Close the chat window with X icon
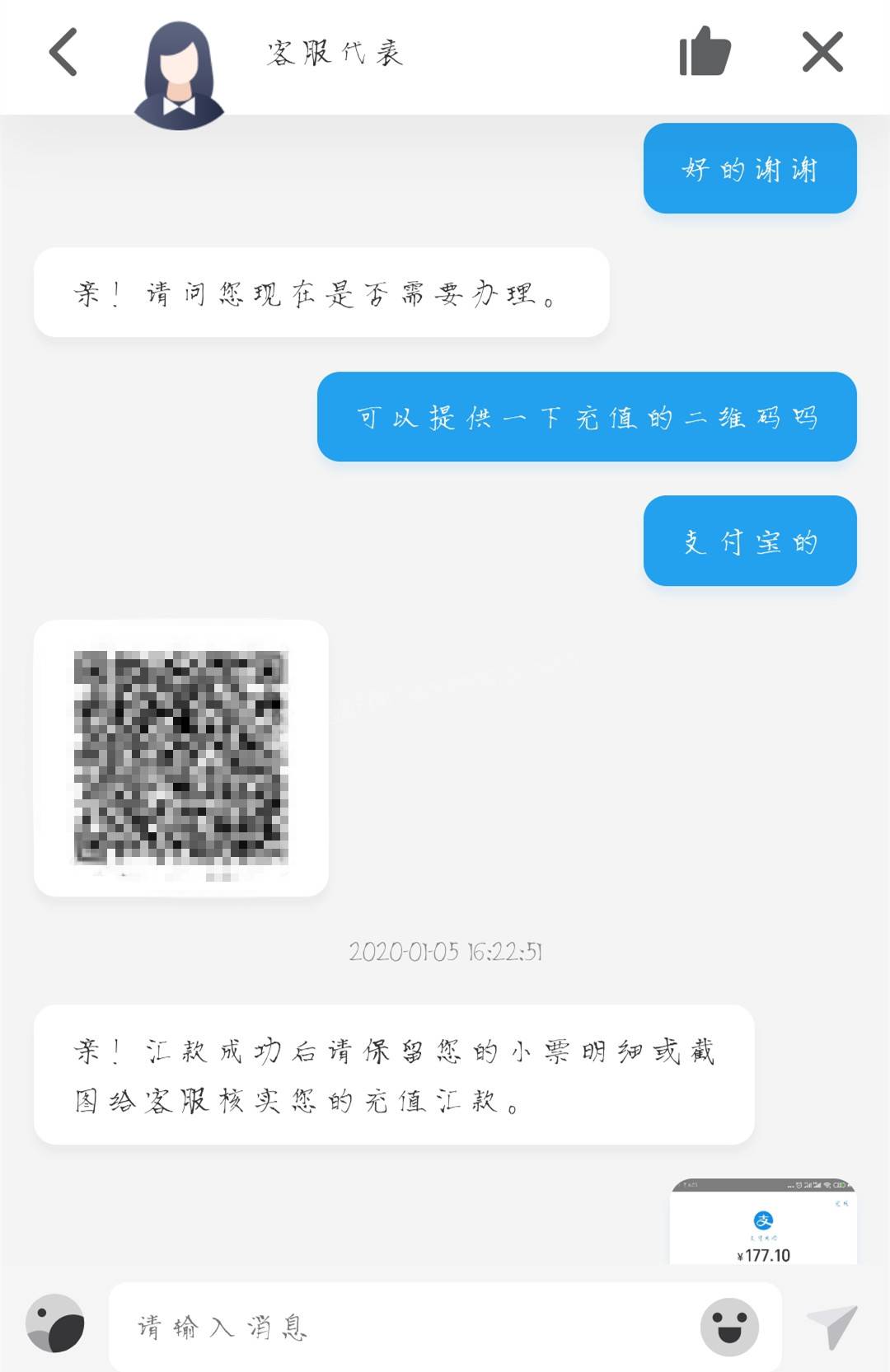The width and height of the screenshot is (890, 1372). [821, 51]
